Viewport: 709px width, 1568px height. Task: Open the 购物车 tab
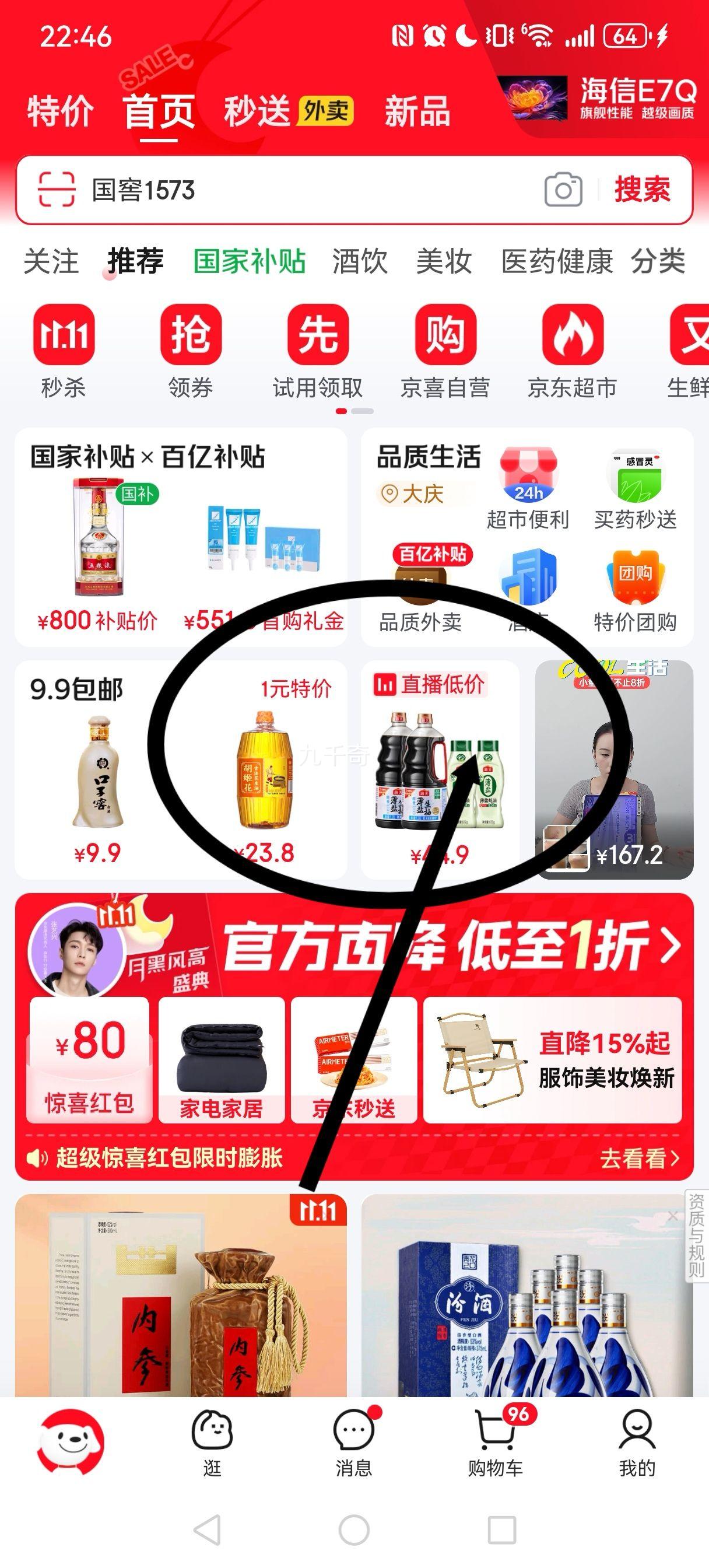click(x=496, y=1443)
